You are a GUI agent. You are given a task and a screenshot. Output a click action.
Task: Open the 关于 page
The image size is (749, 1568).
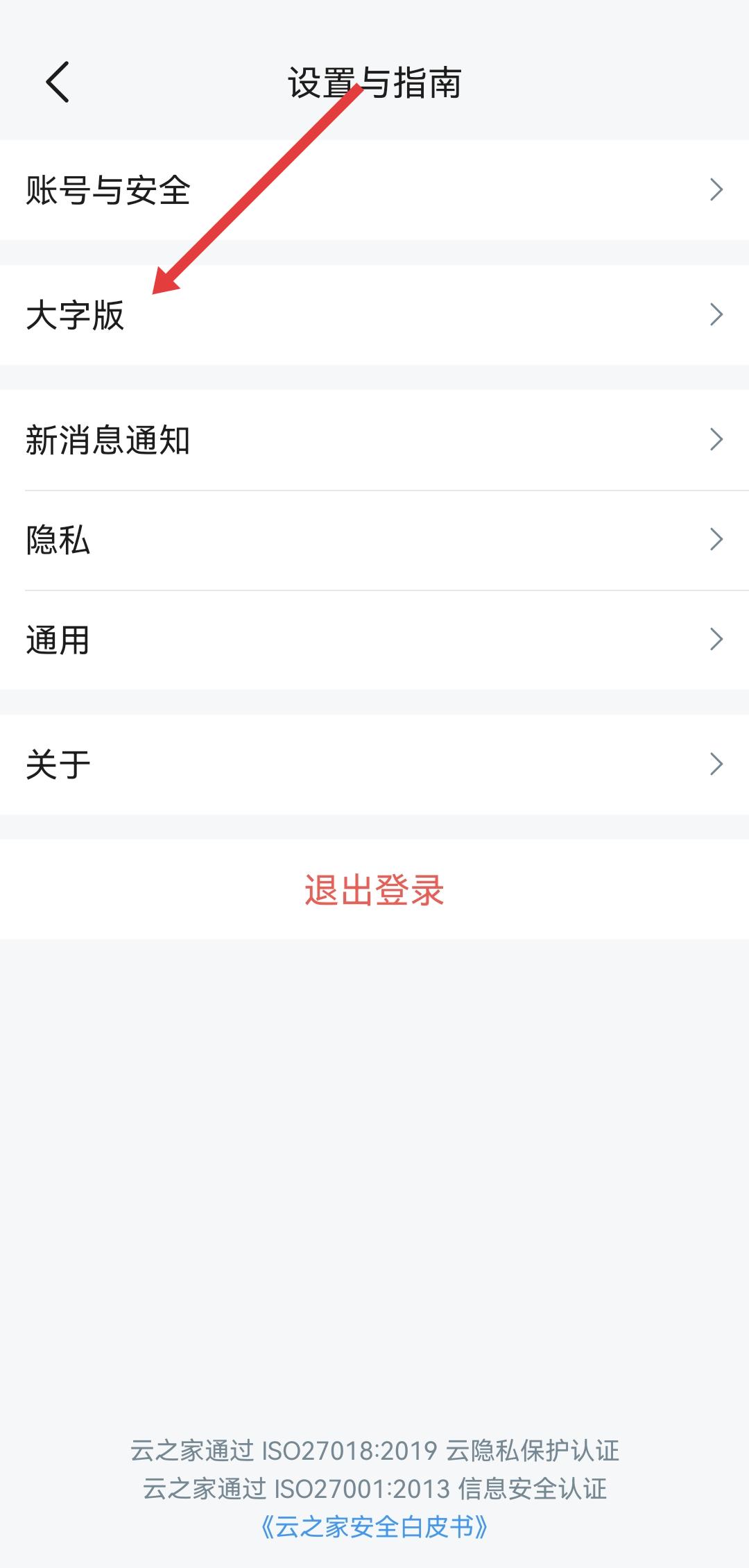click(x=374, y=765)
